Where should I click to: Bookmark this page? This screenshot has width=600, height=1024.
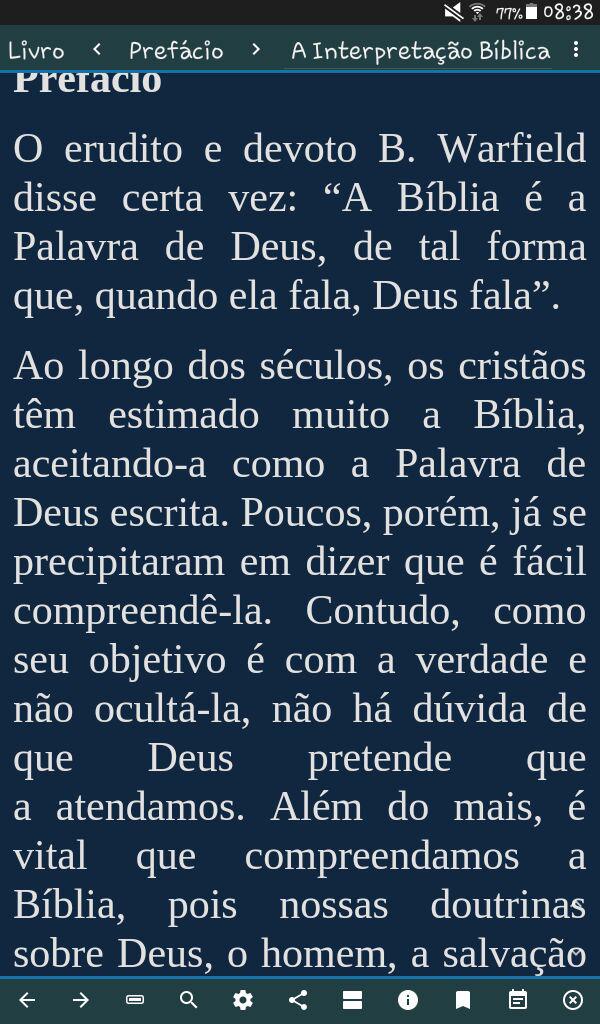tap(462, 999)
